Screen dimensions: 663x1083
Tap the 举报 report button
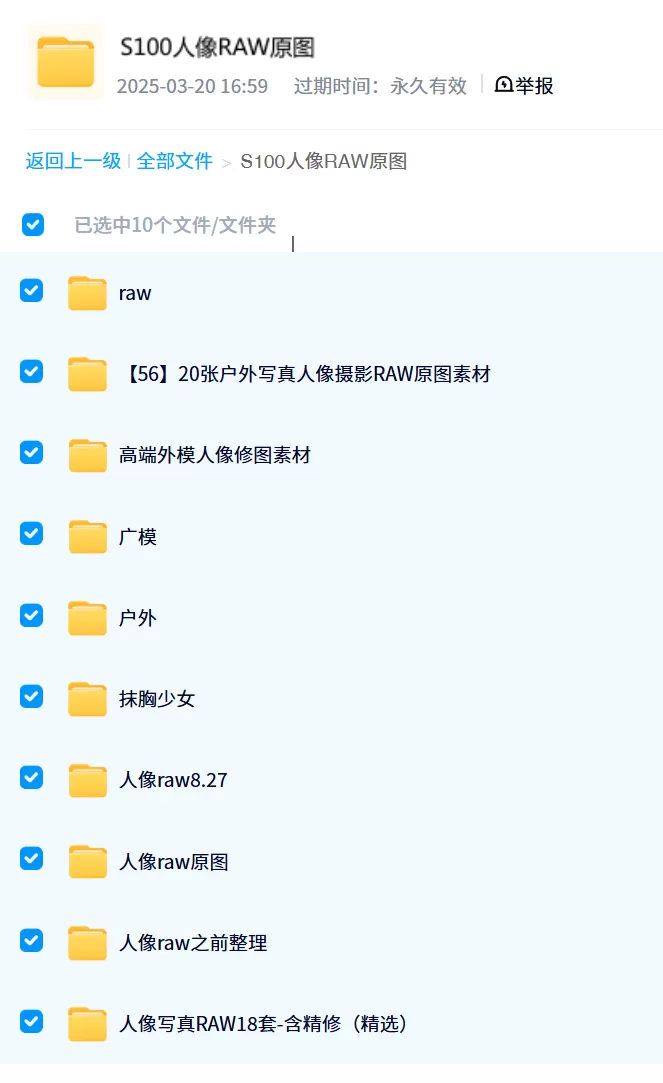pyautogui.click(x=524, y=85)
